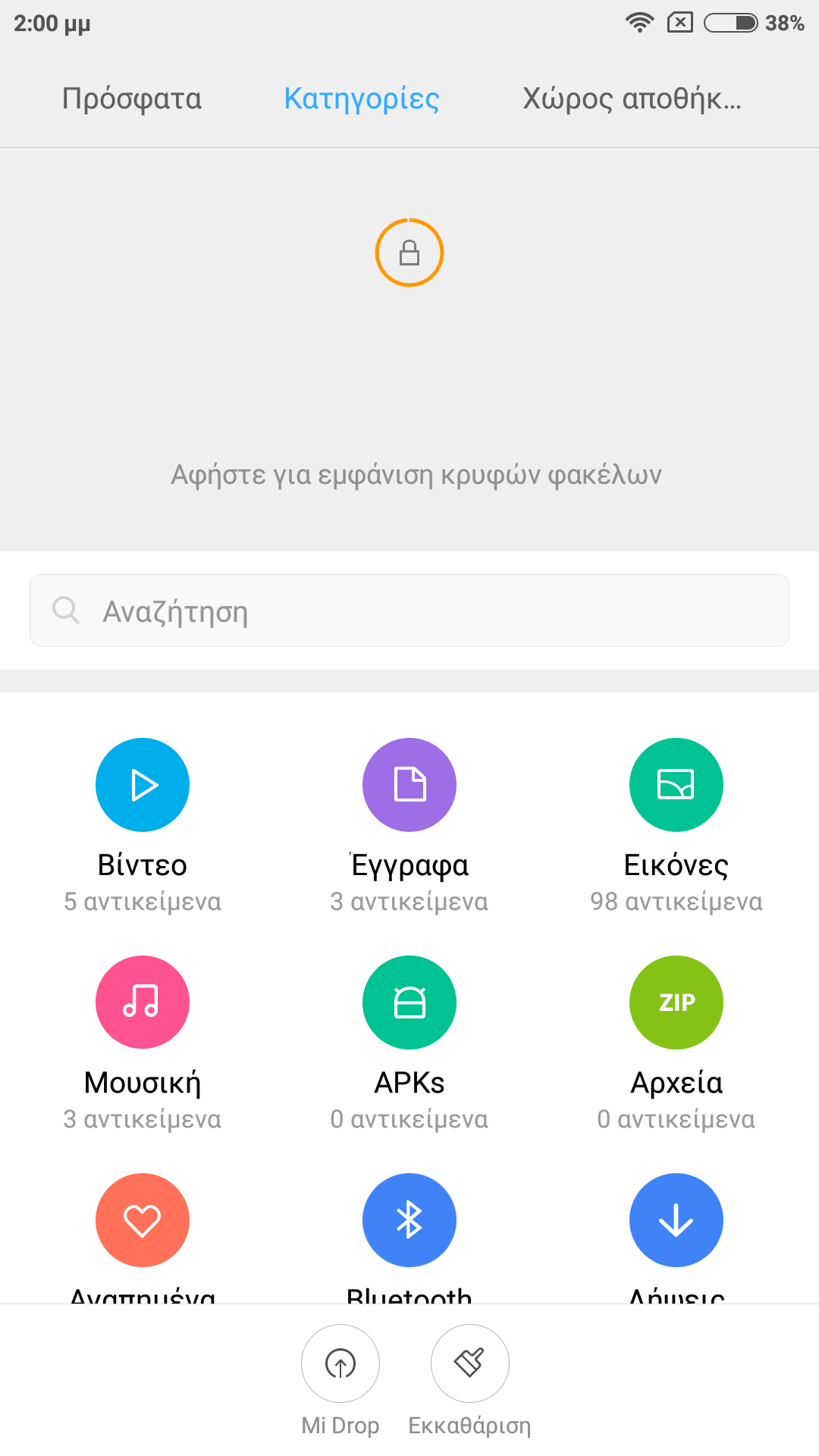Open the APKs category
The height and width of the screenshot is (1456, 819).
[409, 1003]
